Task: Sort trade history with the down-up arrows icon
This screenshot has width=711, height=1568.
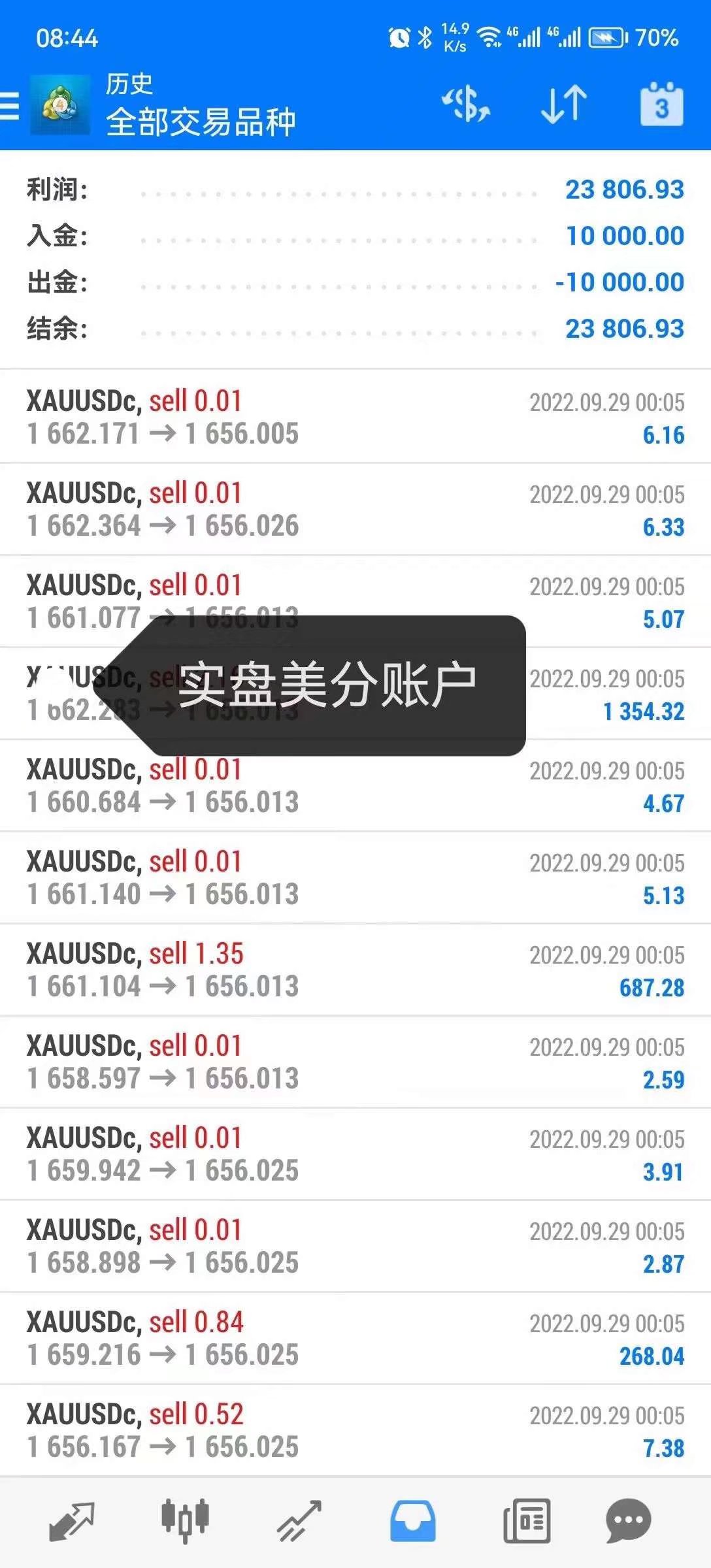Action: click(x=563, y=103)
